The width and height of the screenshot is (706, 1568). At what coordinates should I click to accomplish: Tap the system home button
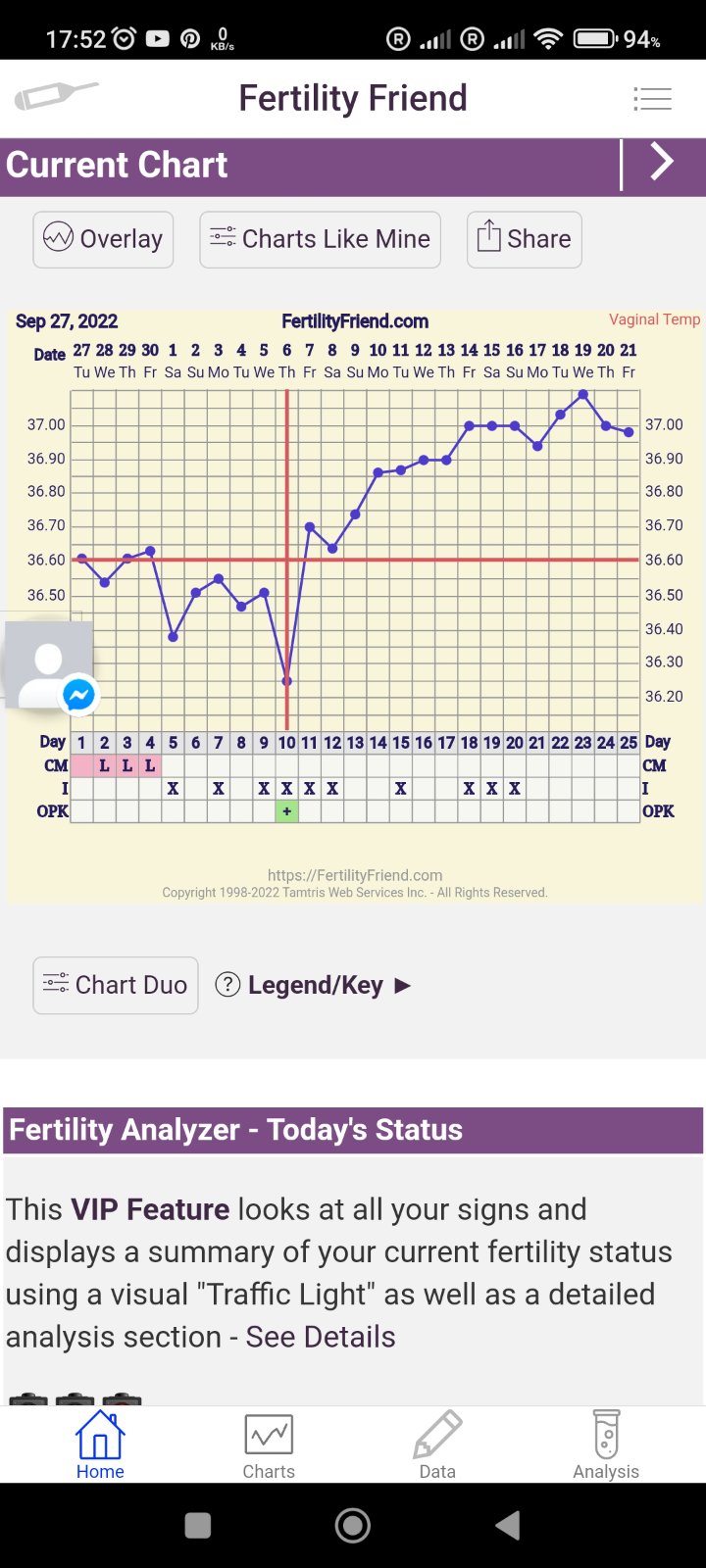(x=353, y=1525)
